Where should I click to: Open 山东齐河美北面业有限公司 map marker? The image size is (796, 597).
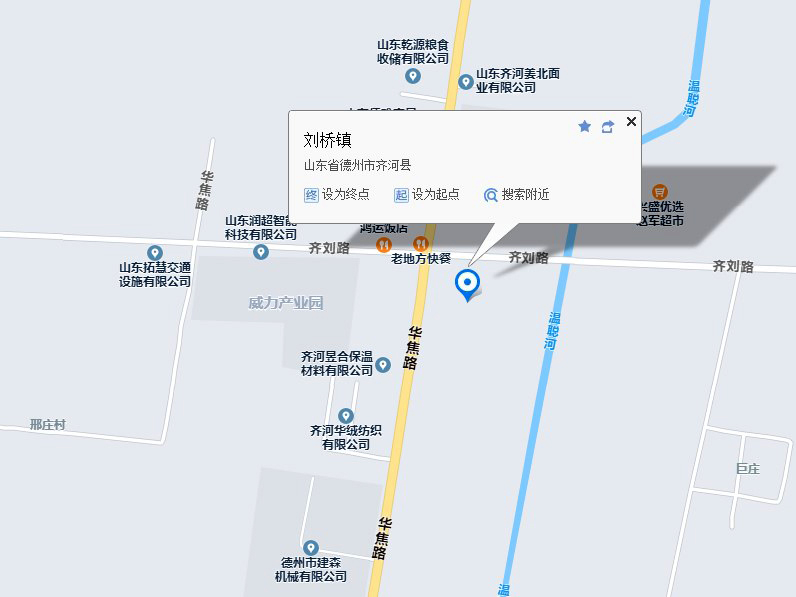(x=465, y=81)
